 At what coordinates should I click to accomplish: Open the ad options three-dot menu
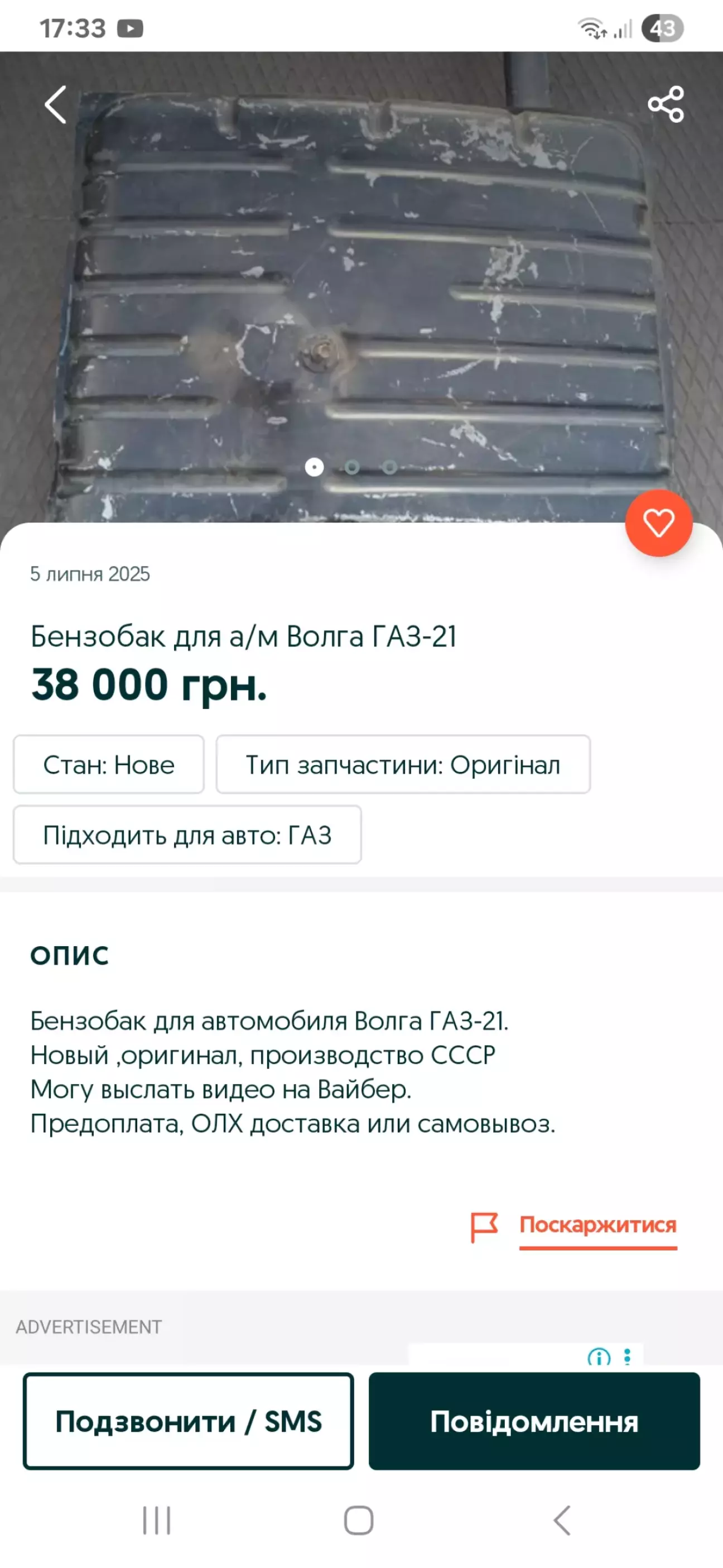[x=628, y=1357]
